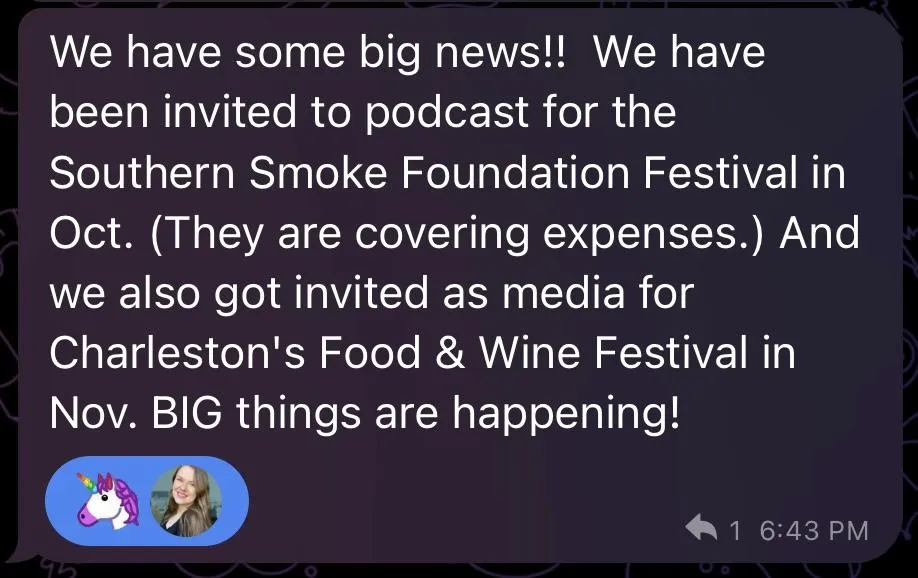Open the reply thread with 1 reply

click(713, 529)
